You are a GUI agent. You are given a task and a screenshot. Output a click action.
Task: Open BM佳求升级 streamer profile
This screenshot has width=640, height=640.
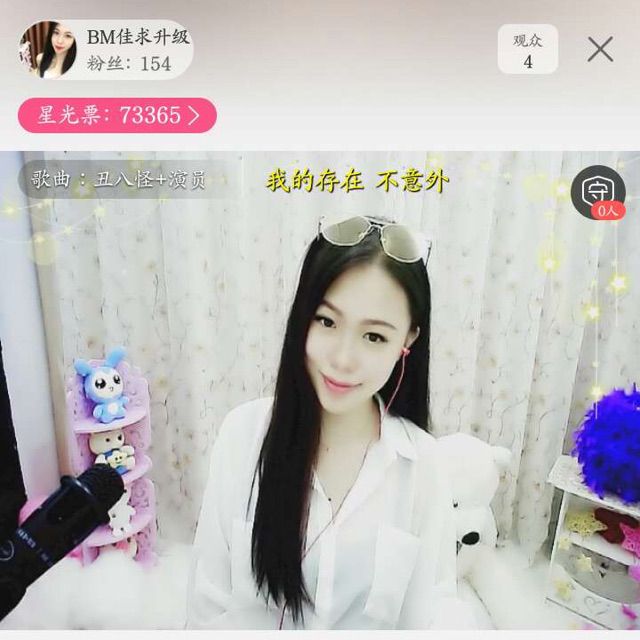coord(48,49)
